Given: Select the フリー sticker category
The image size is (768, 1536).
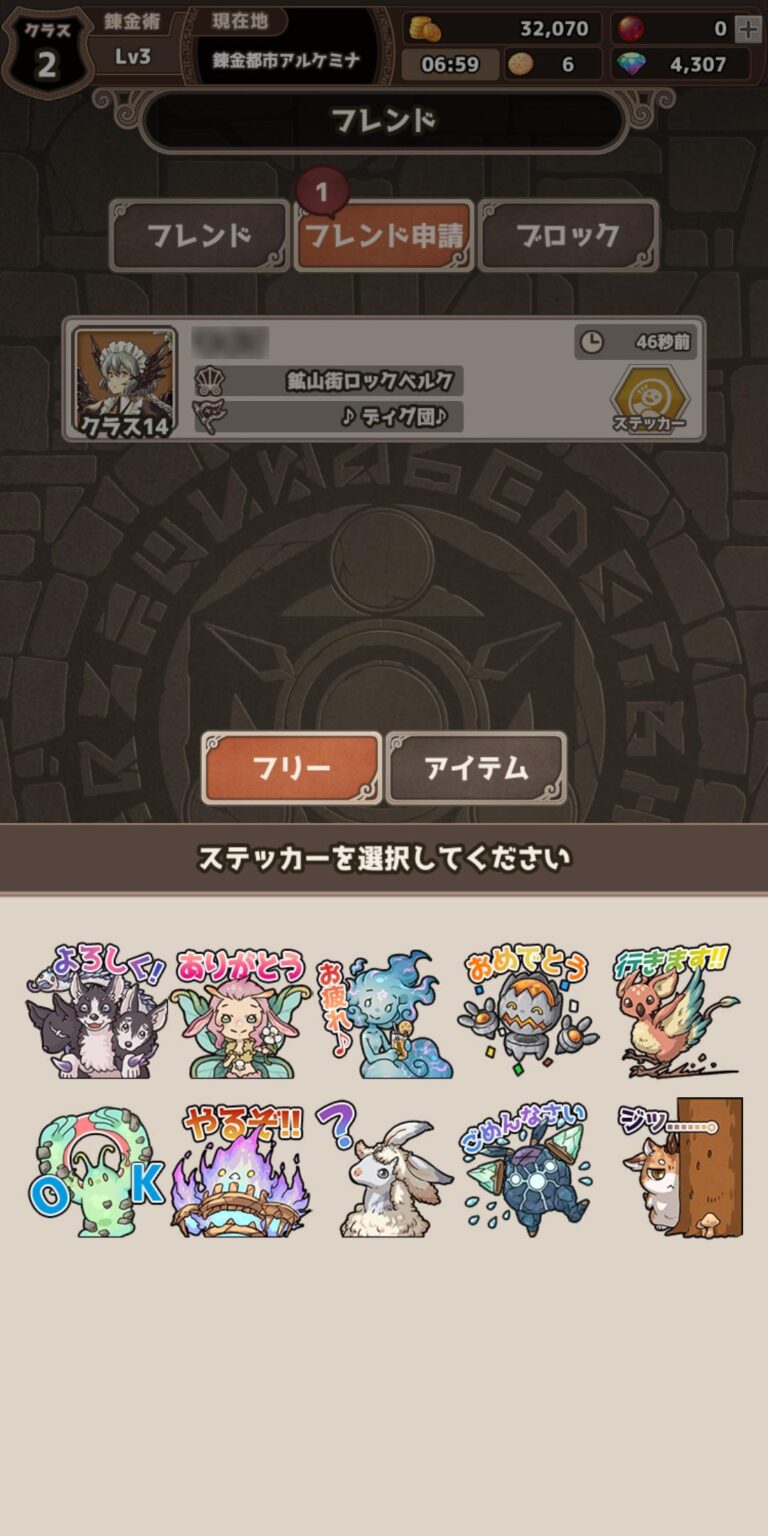Looking at the screenshot, I should point(291,768).
